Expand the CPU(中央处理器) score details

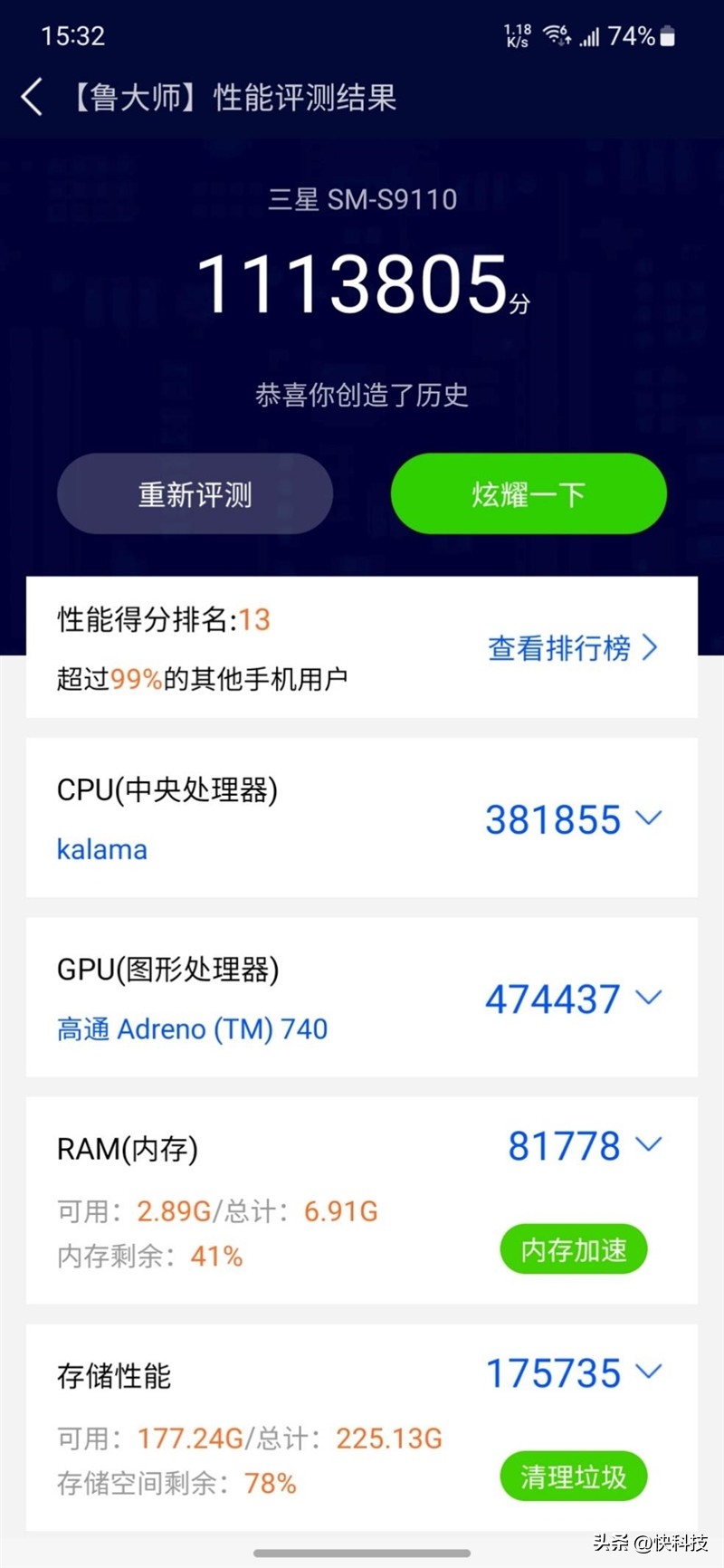(x=648, y=817)
